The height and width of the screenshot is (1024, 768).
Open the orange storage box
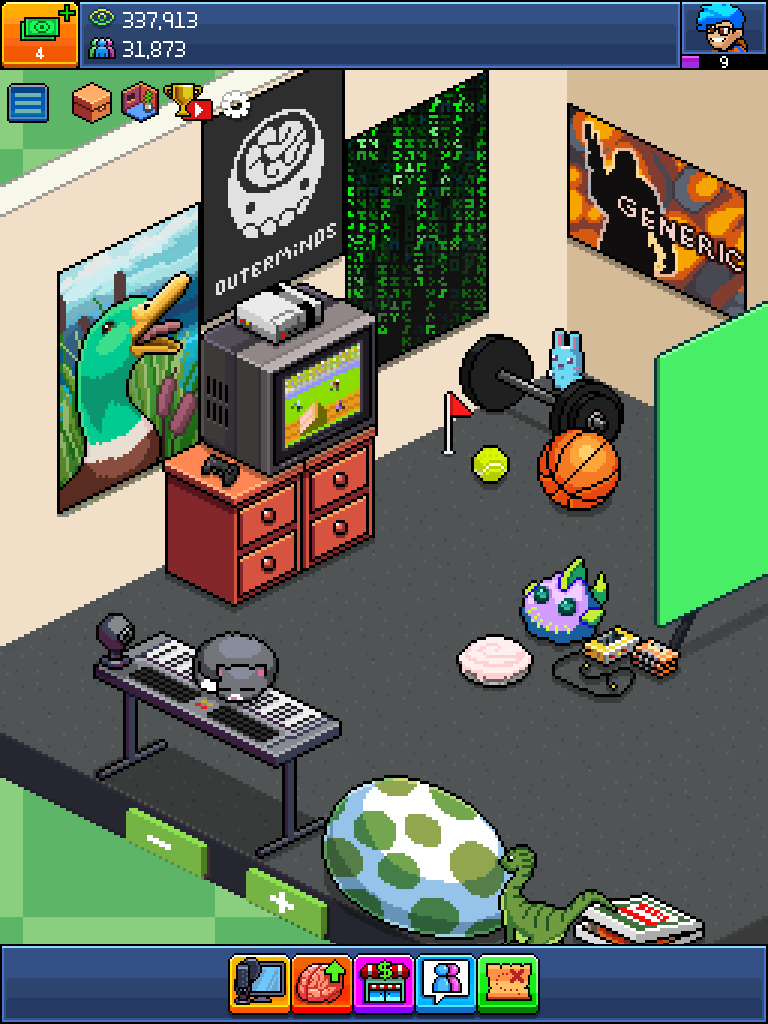pyautogui.click(x=91, y=102)
